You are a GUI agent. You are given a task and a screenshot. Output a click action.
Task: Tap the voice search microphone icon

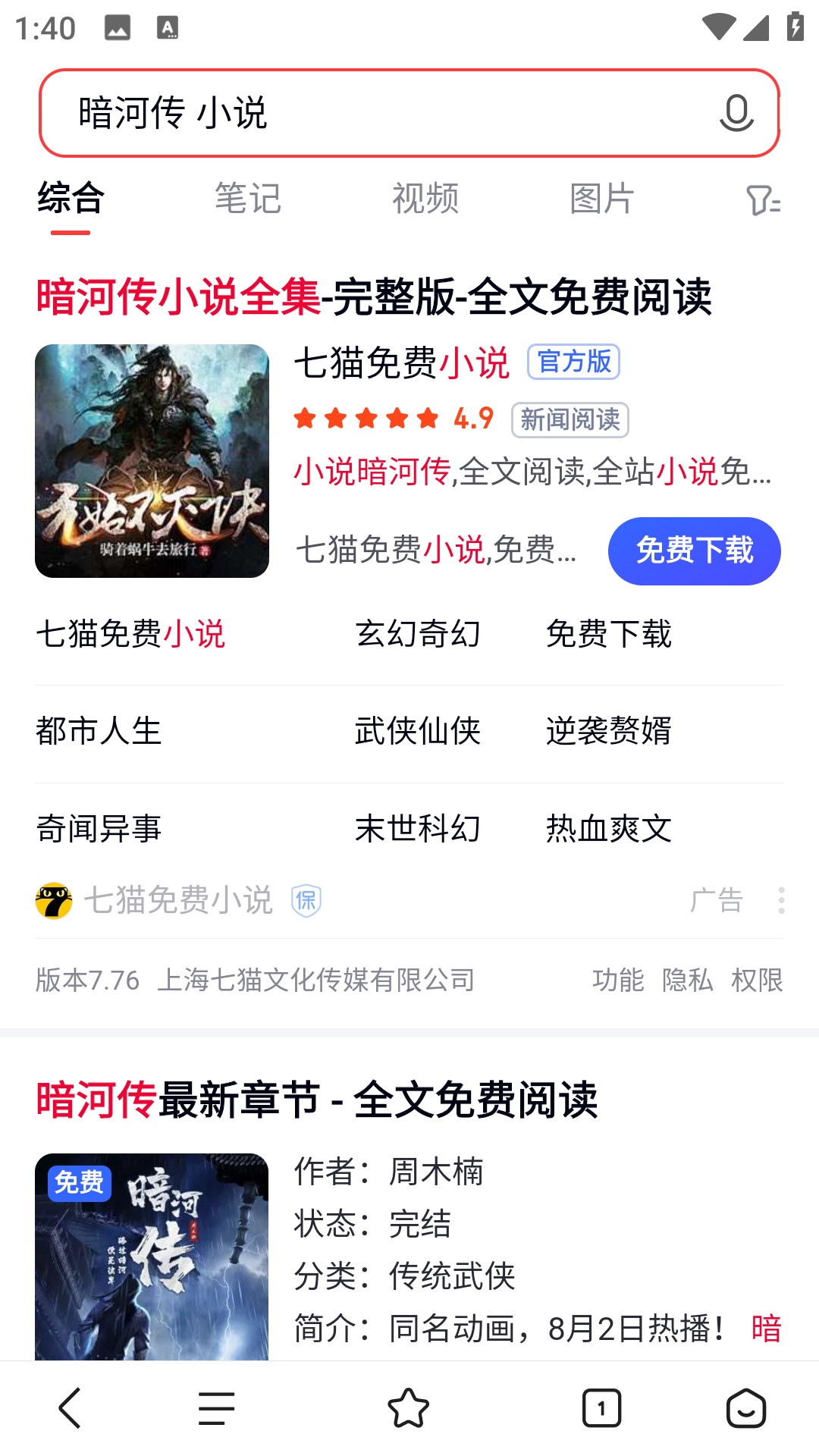[735, 114]
